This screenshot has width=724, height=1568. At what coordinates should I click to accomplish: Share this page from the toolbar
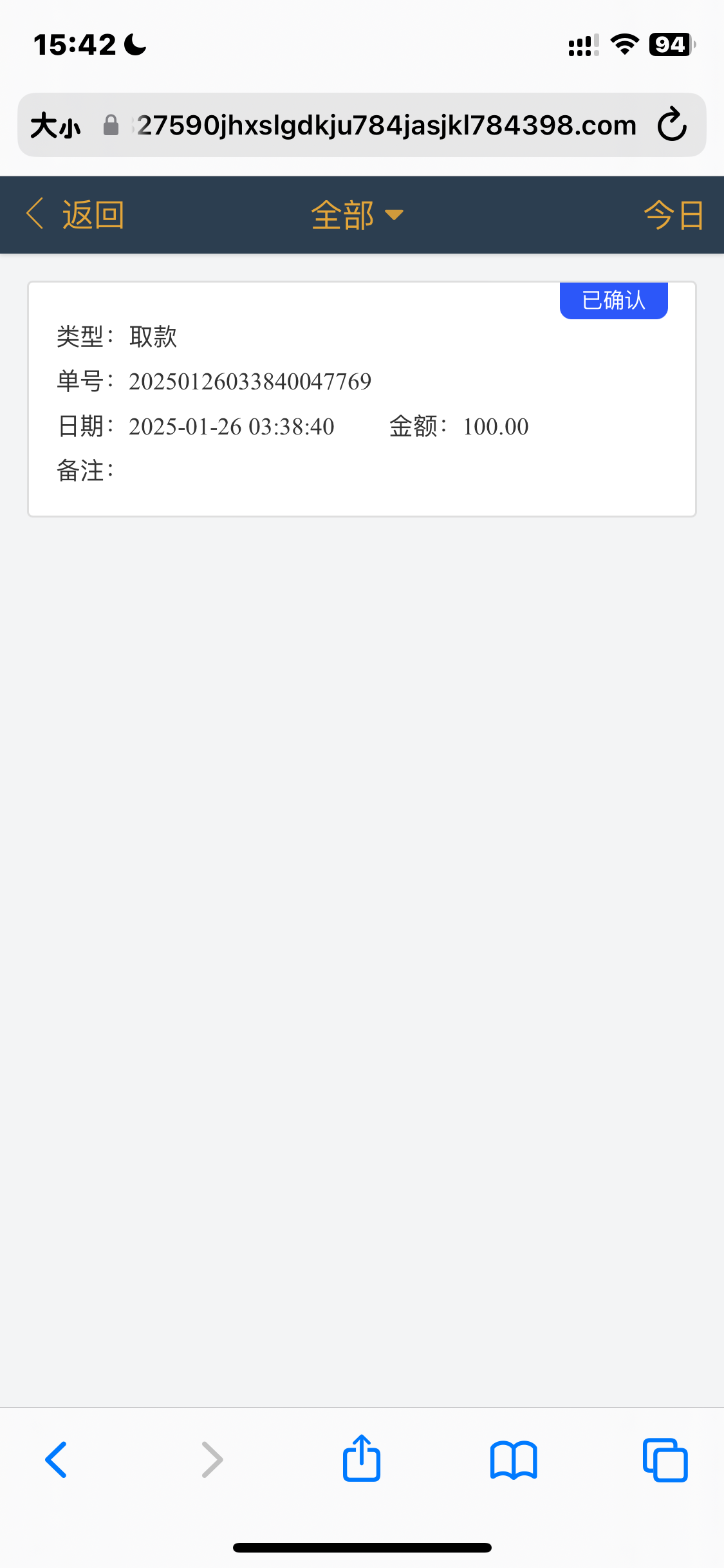362,1458
